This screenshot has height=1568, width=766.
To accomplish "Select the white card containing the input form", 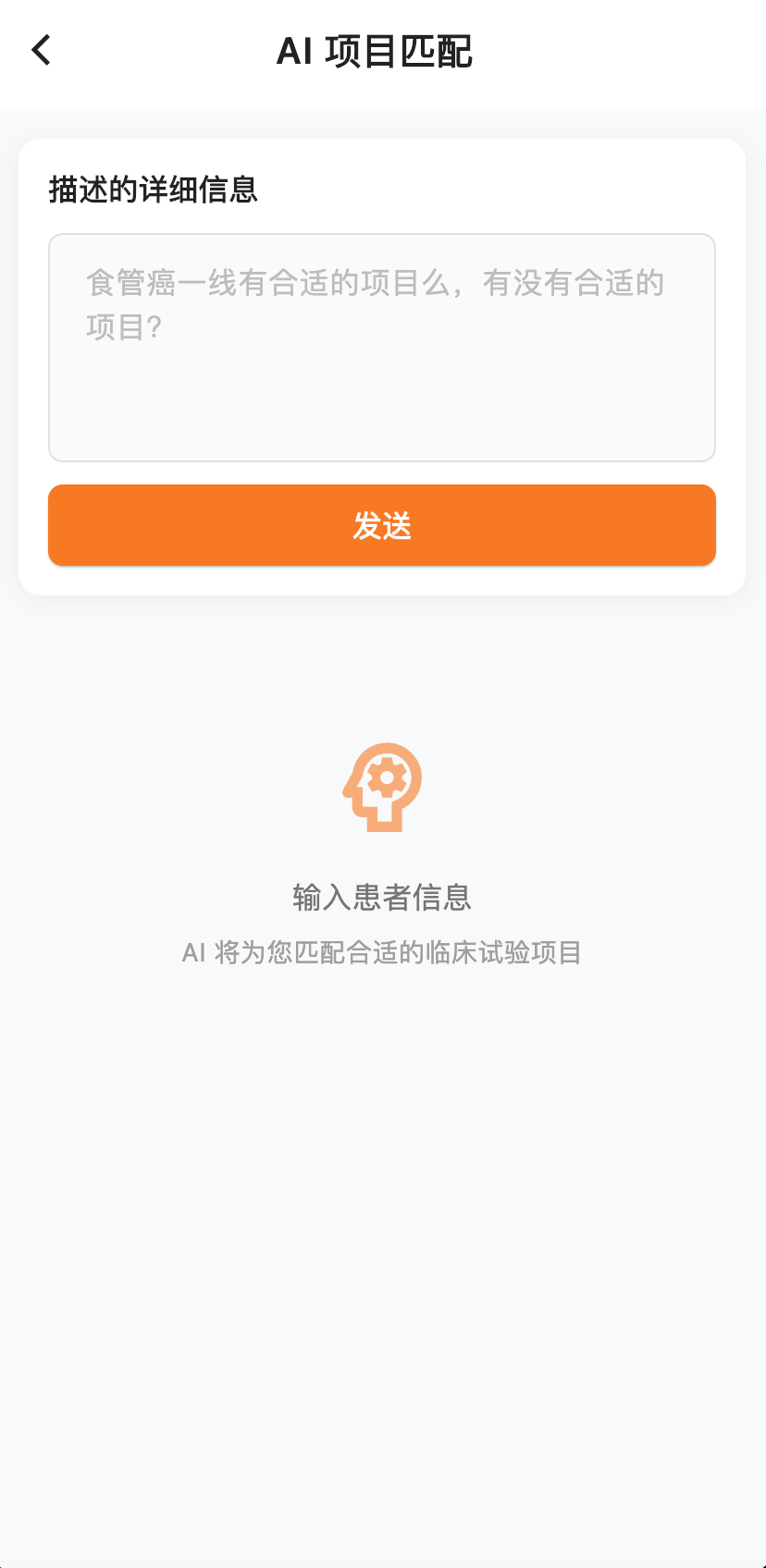I will coord(382,365).
